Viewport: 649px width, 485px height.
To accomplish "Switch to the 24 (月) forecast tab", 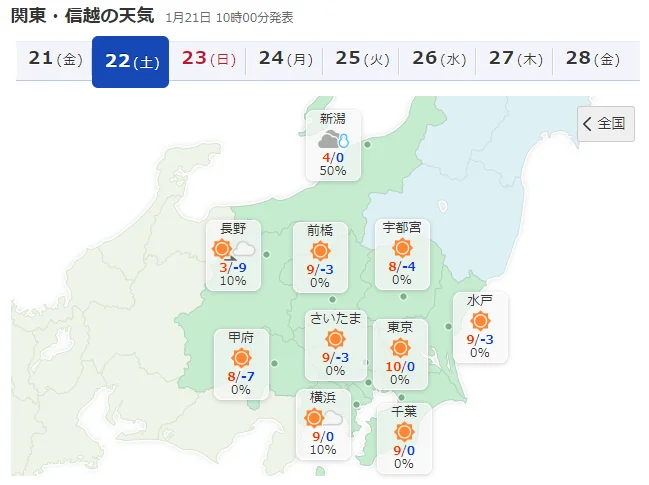I will 285,59.
